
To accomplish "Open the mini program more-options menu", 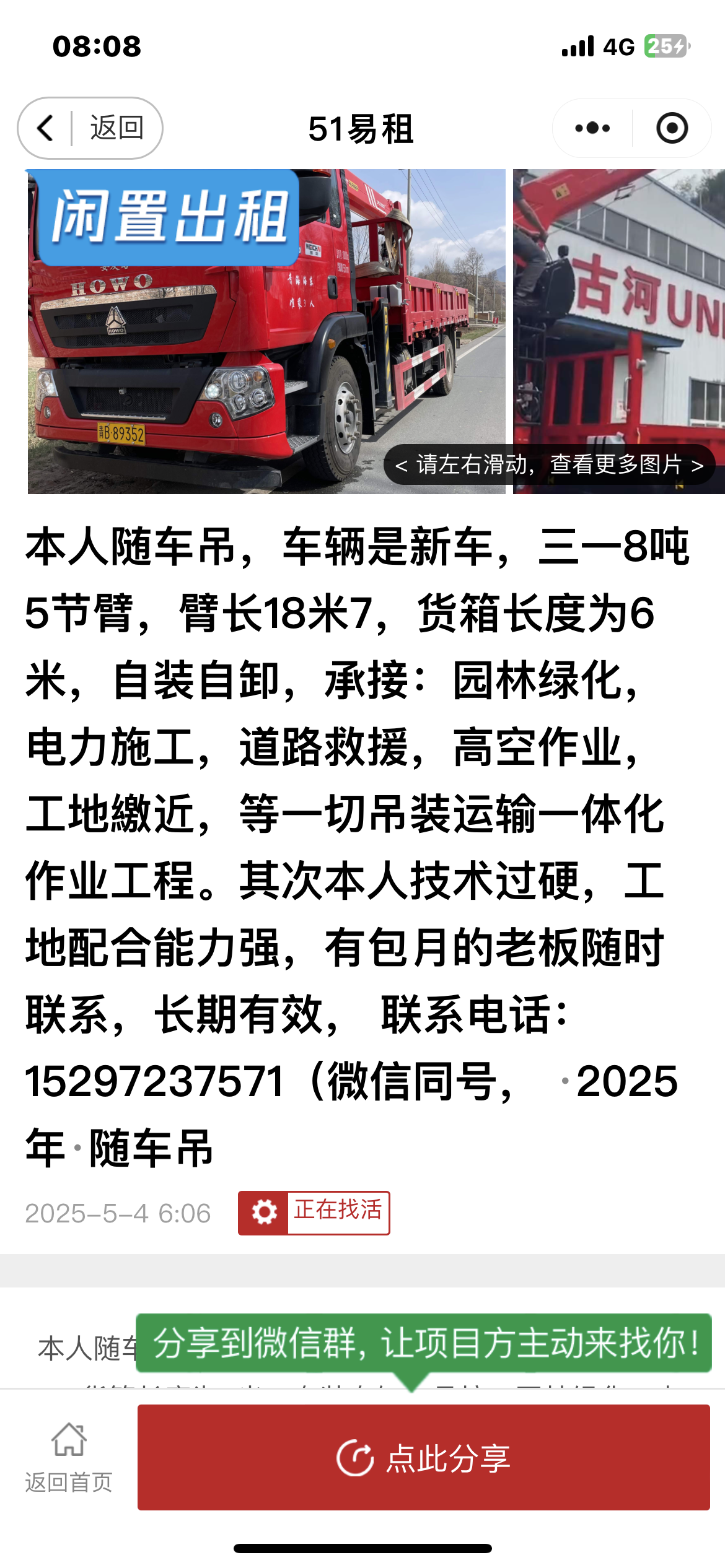I will coord(592,128).
